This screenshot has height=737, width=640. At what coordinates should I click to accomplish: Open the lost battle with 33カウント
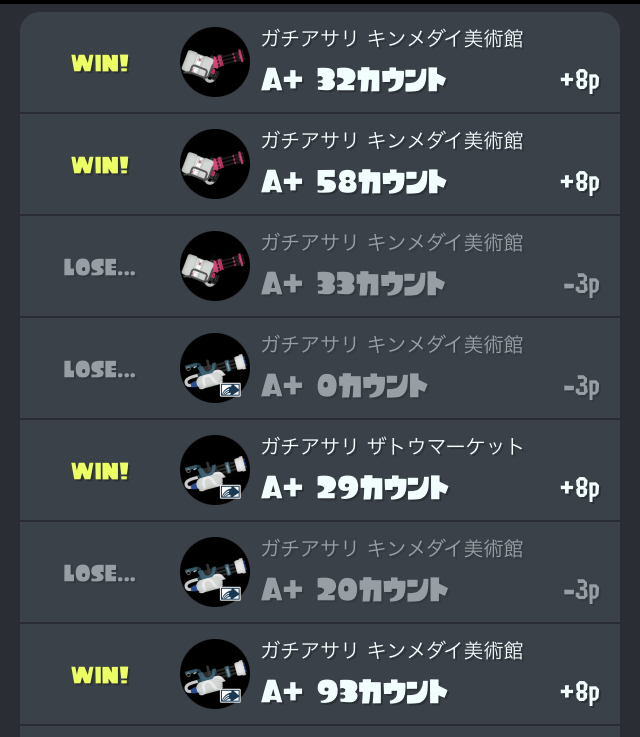click(x=320, y=267)
